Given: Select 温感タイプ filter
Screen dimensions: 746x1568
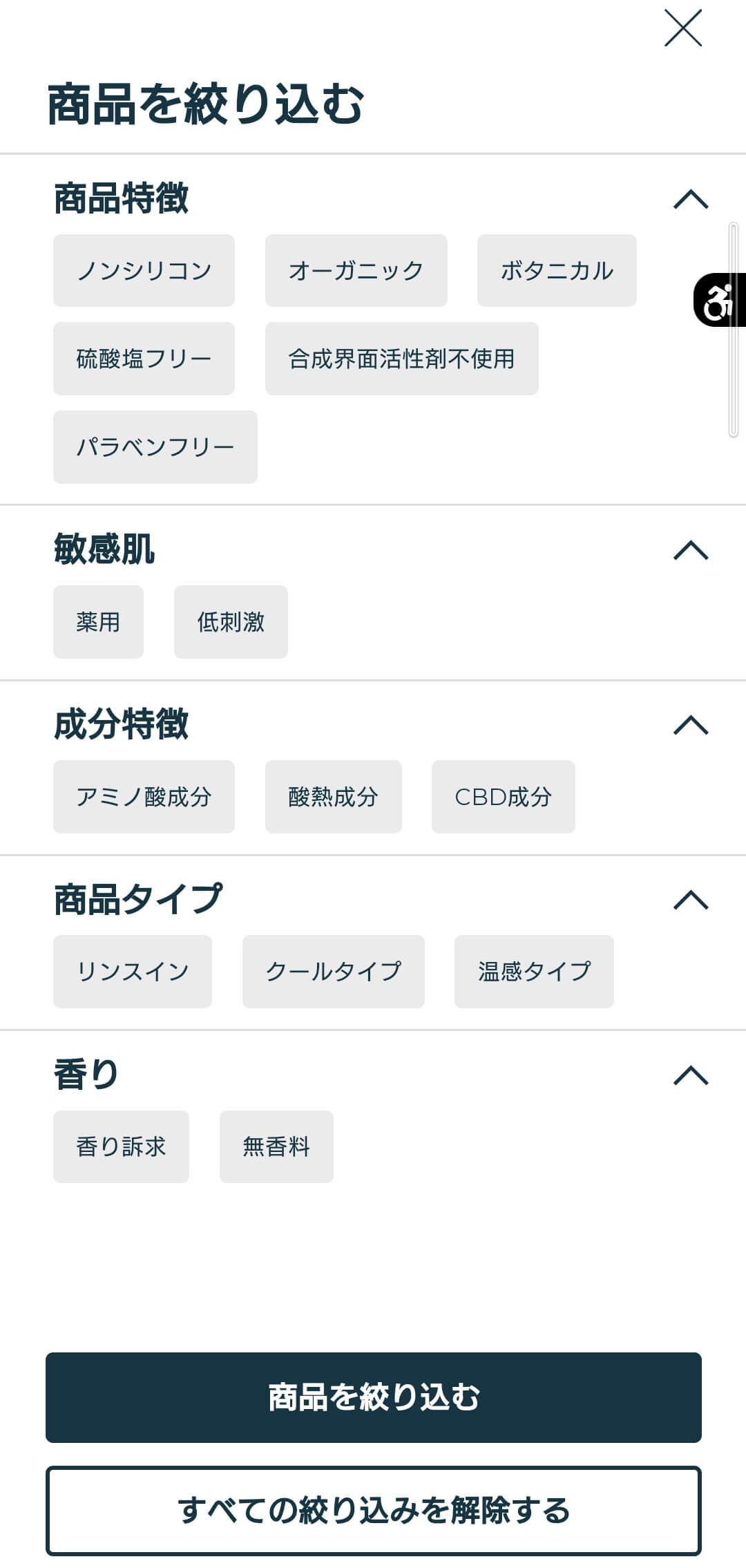Looking at the screenshot, I should point(534,972).
